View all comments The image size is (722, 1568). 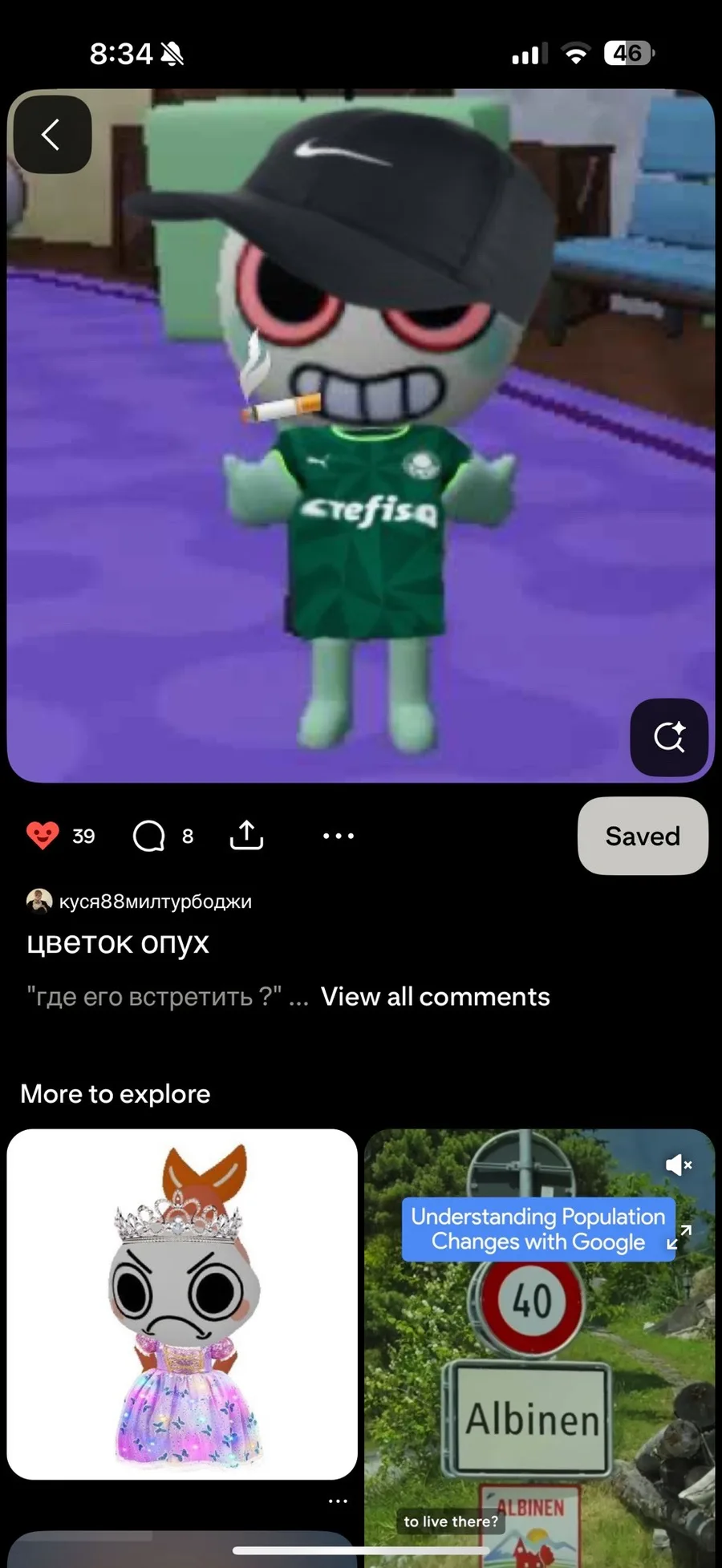(436, 996)
